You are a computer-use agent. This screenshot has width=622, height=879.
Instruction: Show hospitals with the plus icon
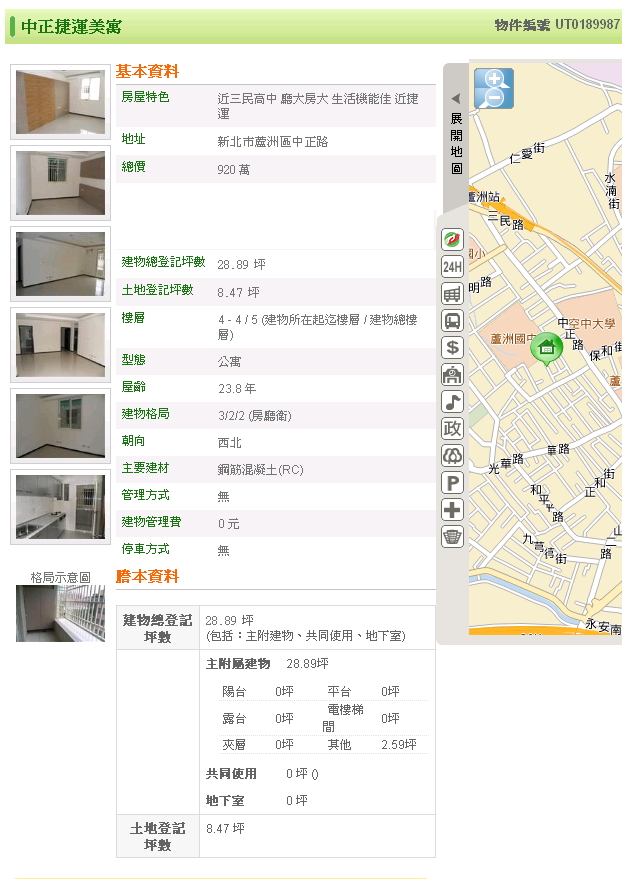click(452, 510)
